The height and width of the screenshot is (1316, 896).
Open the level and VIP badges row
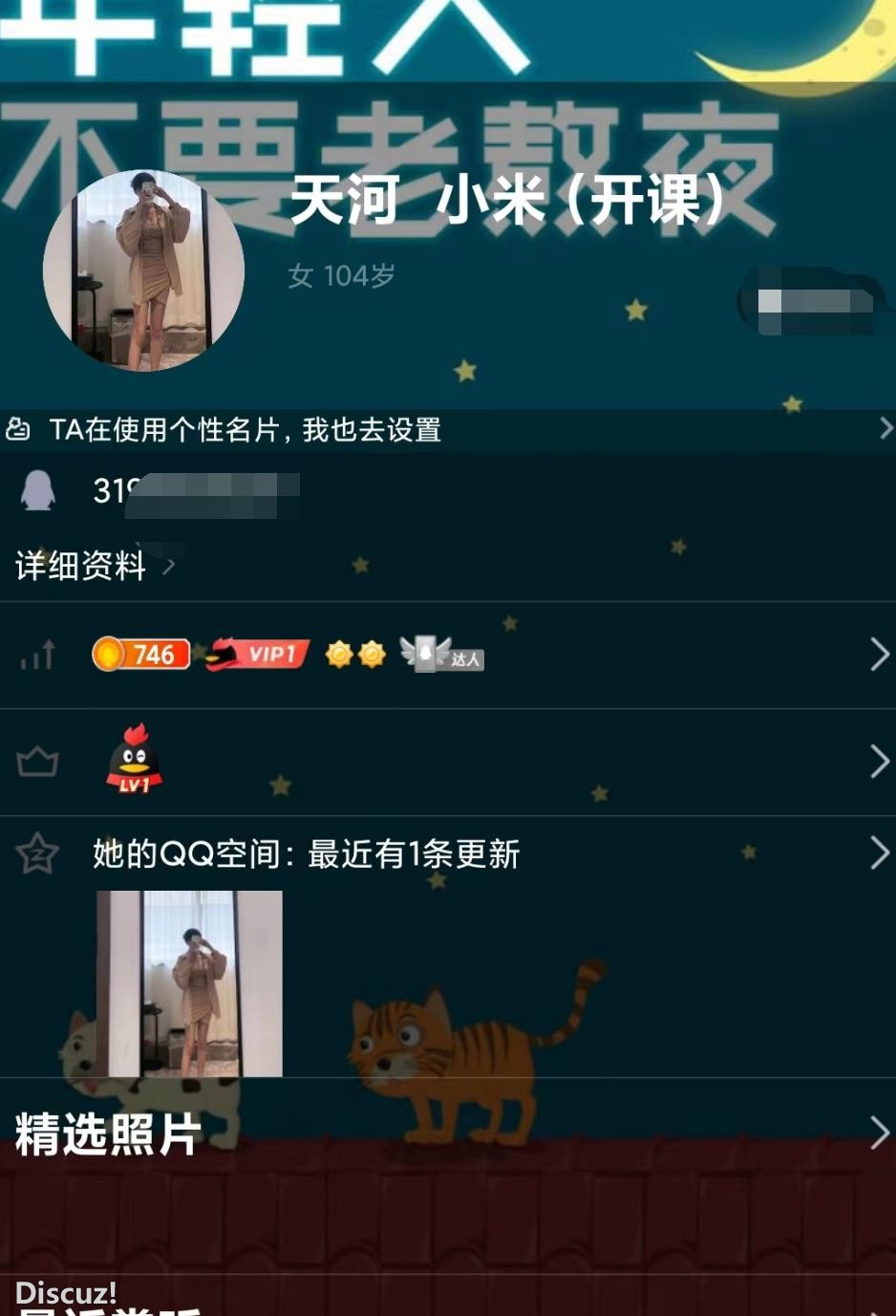447,655
